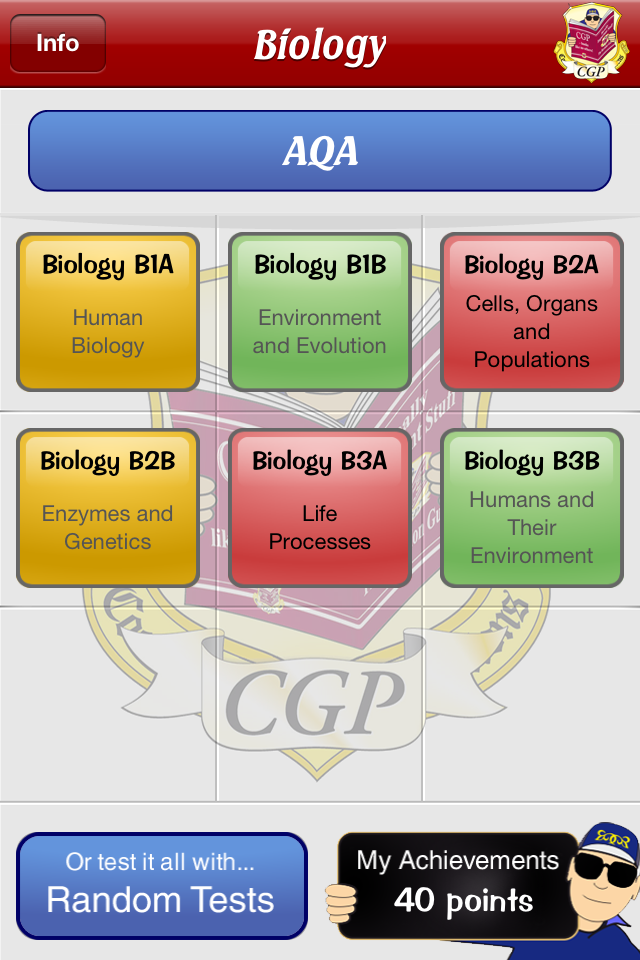
Task: Start Random Tests
Action: [161, 885]
